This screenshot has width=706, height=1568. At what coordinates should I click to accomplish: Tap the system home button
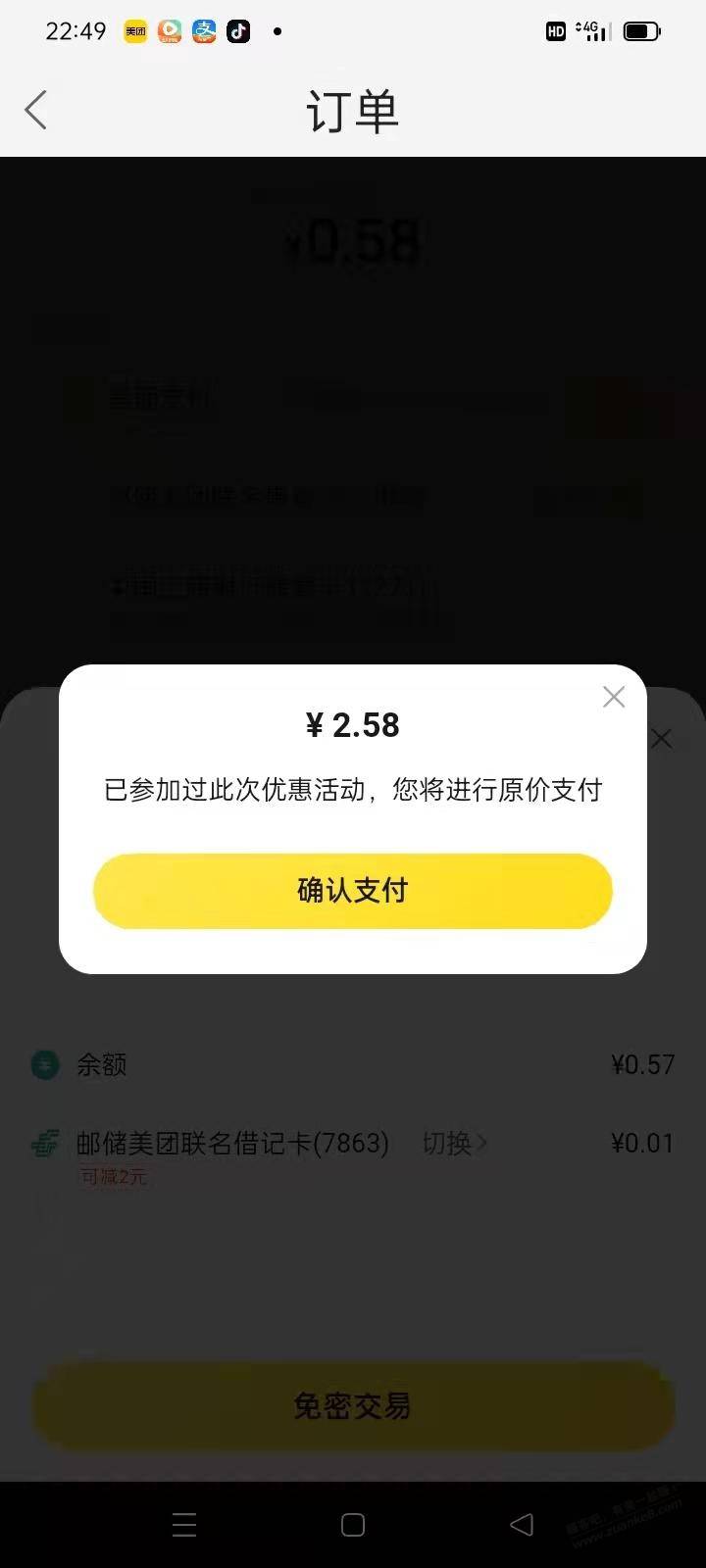pos(353,1525)
